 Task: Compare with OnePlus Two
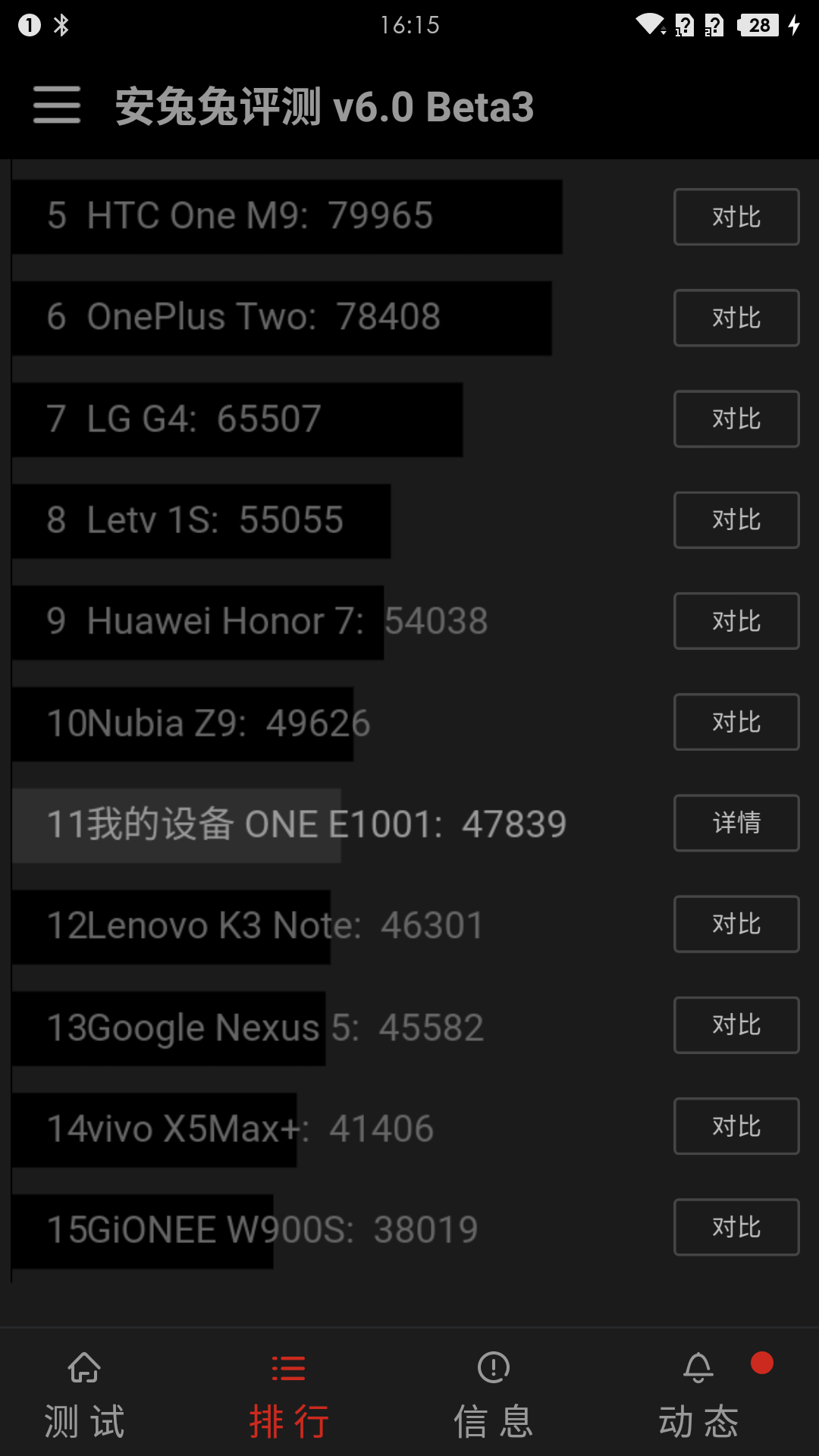pos(736,318)
